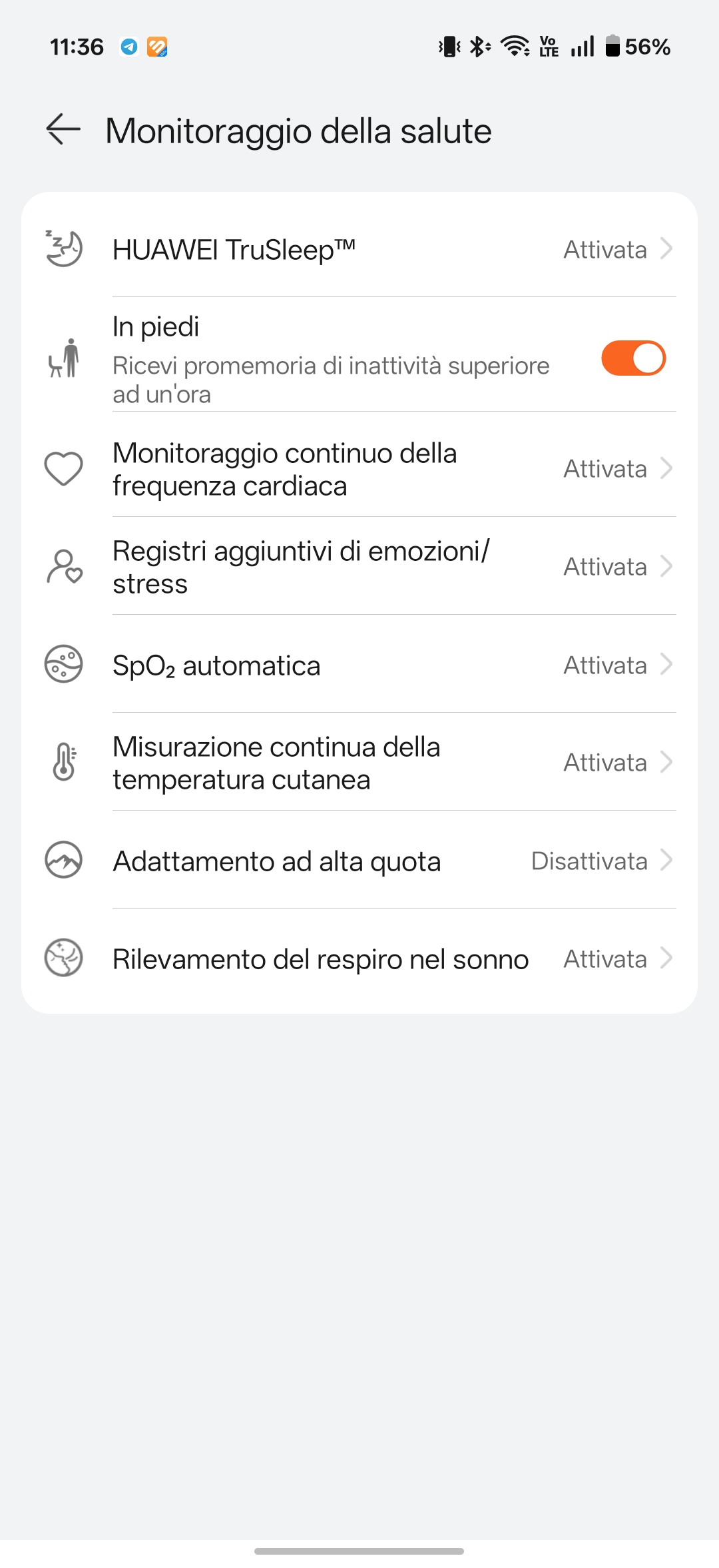The width and height of the screenshot is (719, 1568).
Task: Go back from Monitoraggio della salute
Action: point(63,129)
